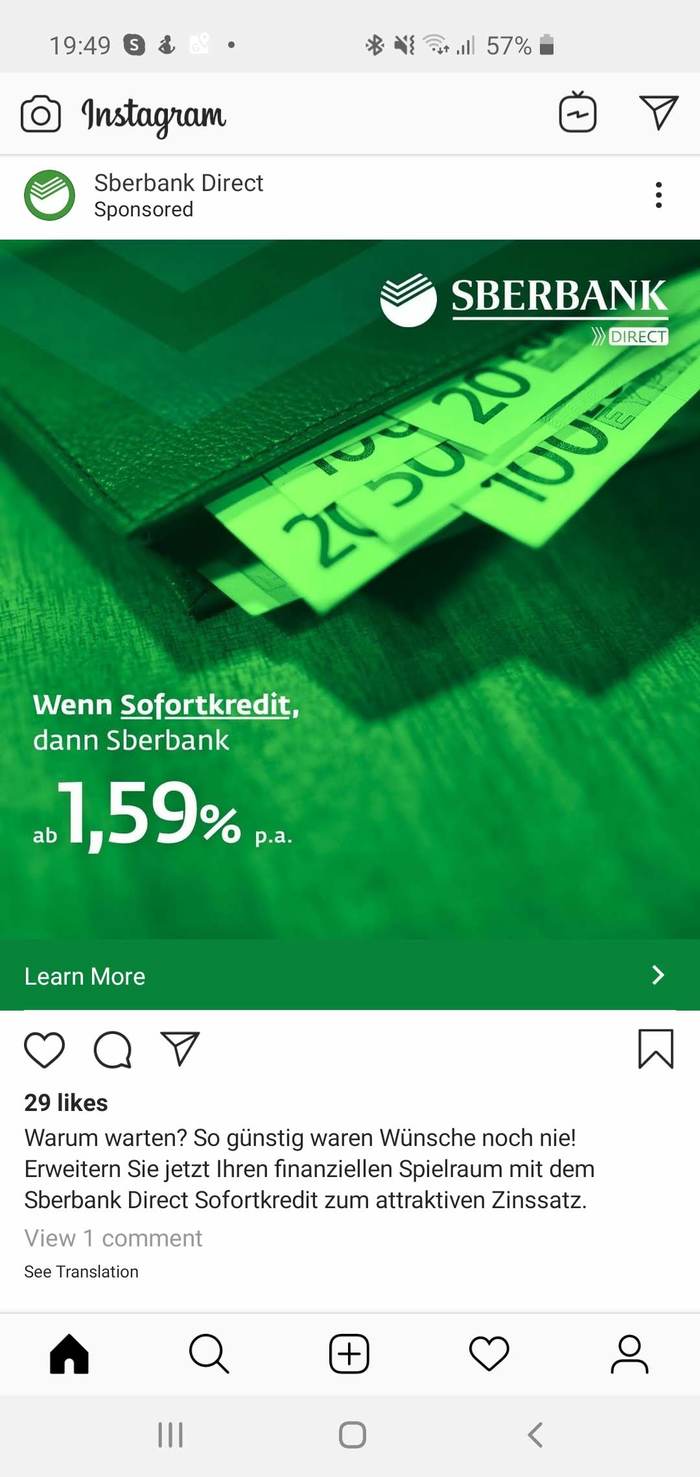Open the post's three-dot options menu
This screenshot has height=1477, width=700.
pos(658,195)
